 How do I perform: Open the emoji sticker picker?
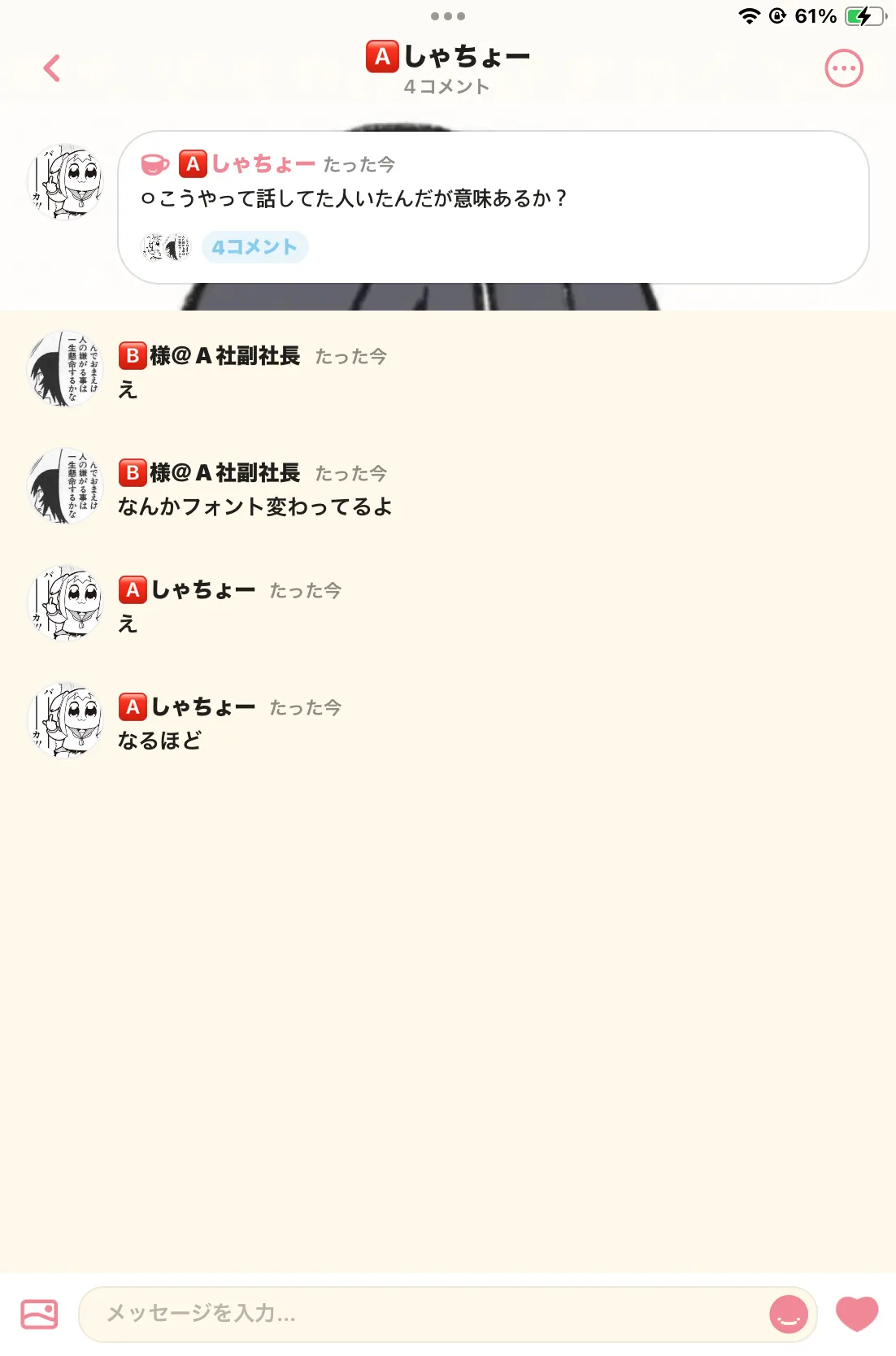pyautogui.click(x=788, y=1314)
